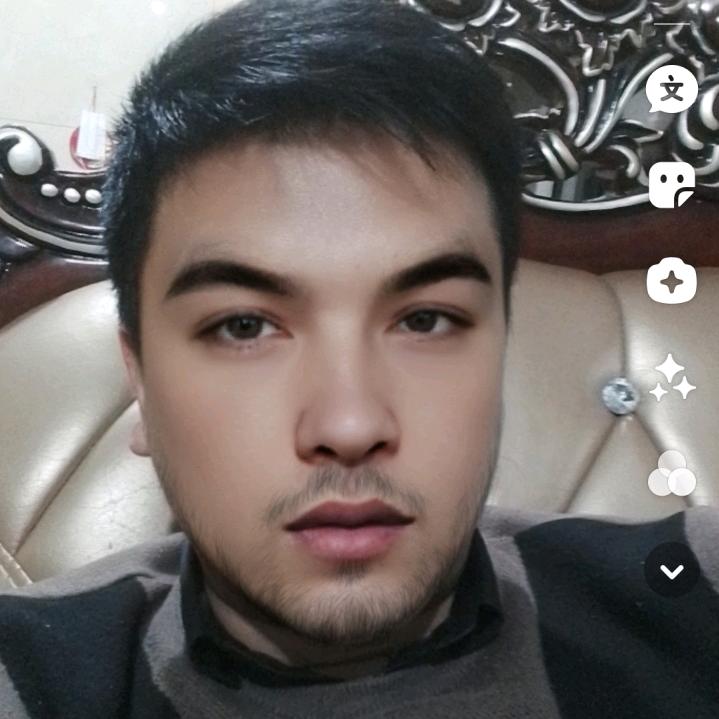The width and height of the screenshot is (719, 719).
Task: Add a sticker to the video
Action: coord(671,184)
